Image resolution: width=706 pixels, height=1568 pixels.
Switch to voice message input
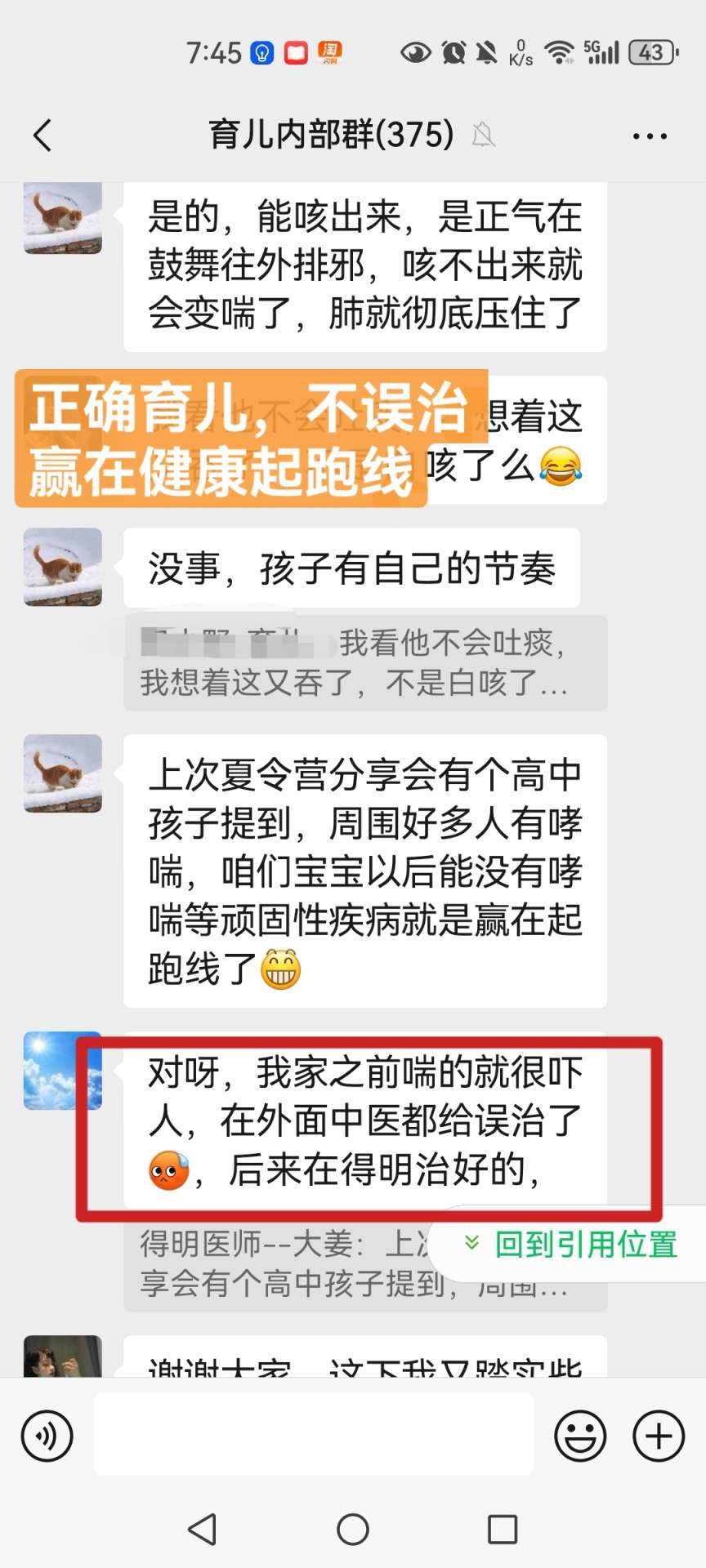(x=47, y=1437)
